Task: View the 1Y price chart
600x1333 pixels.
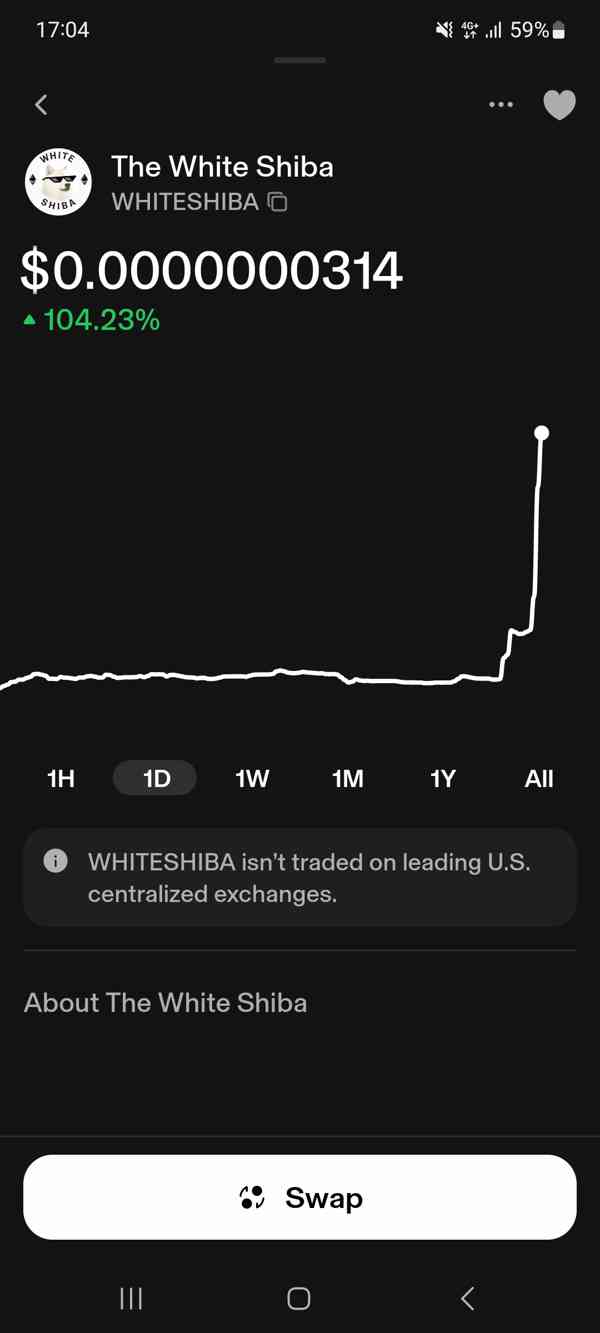Action: [442, 778]
